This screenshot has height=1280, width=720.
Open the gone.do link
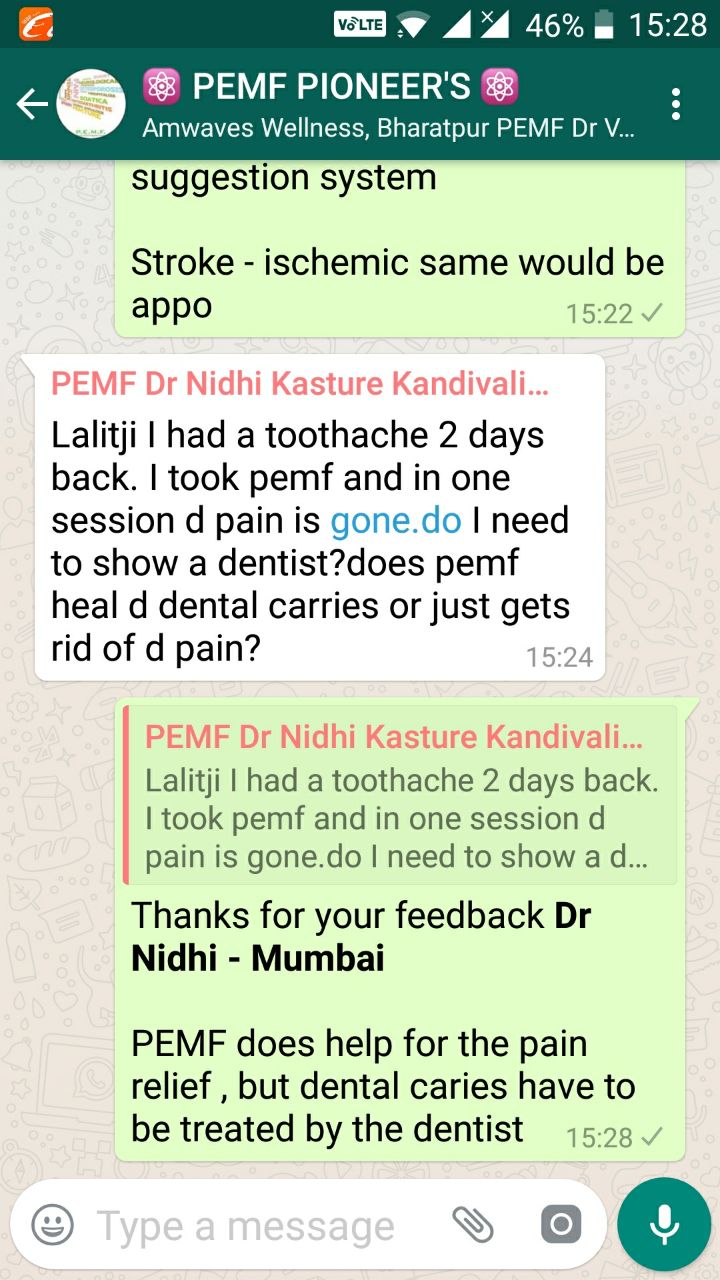pyautogui.click(x=395, y=521)
